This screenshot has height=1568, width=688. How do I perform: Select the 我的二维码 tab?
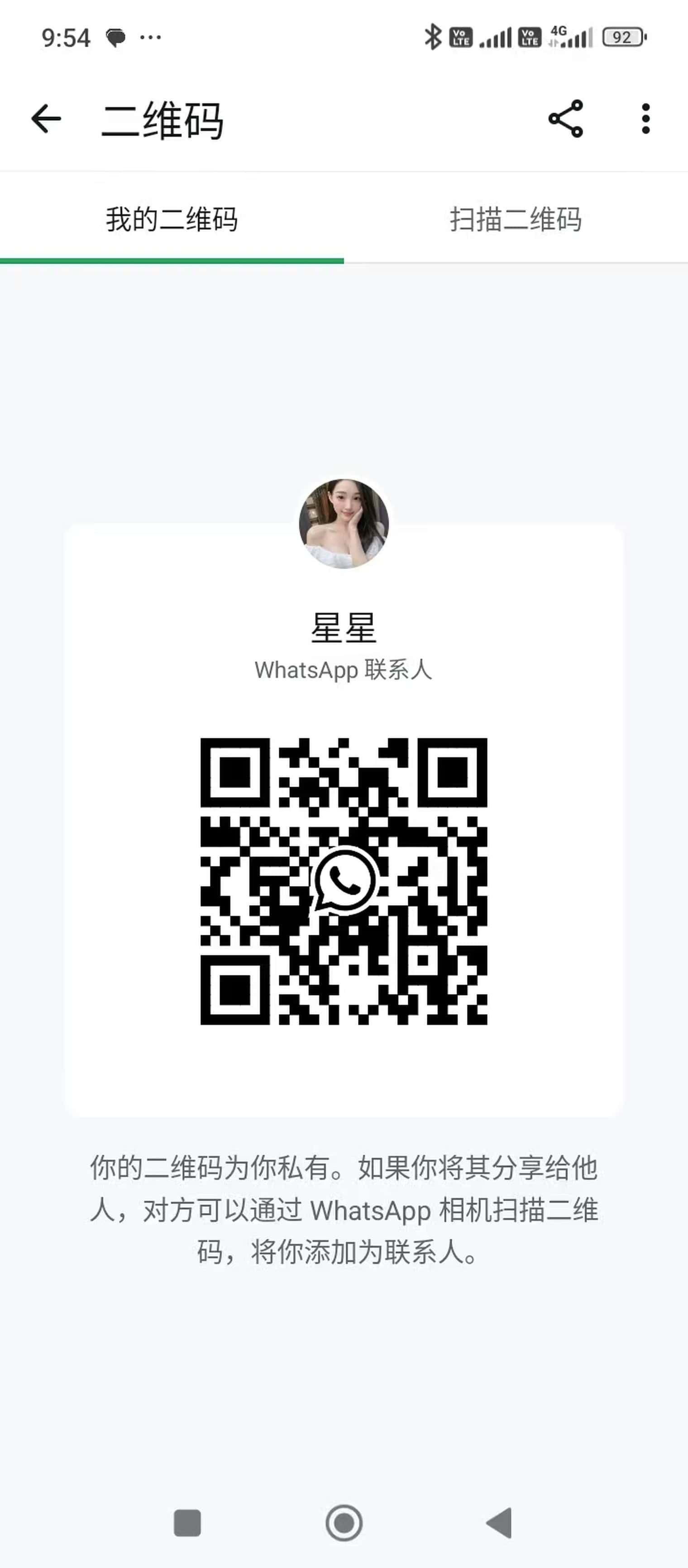click(x=172, y=220)
